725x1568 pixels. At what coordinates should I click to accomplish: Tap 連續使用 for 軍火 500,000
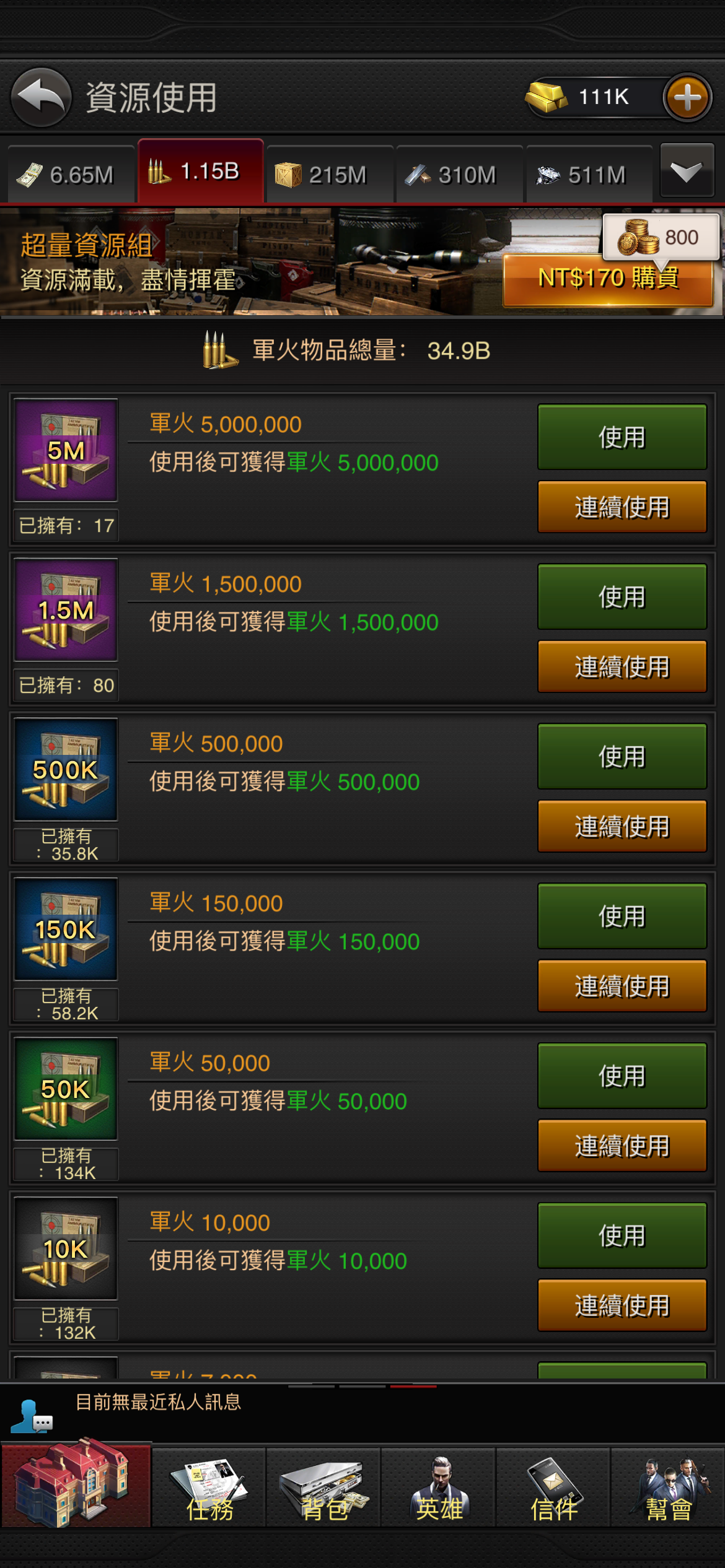pyautogui.click(x=622, y=827)
